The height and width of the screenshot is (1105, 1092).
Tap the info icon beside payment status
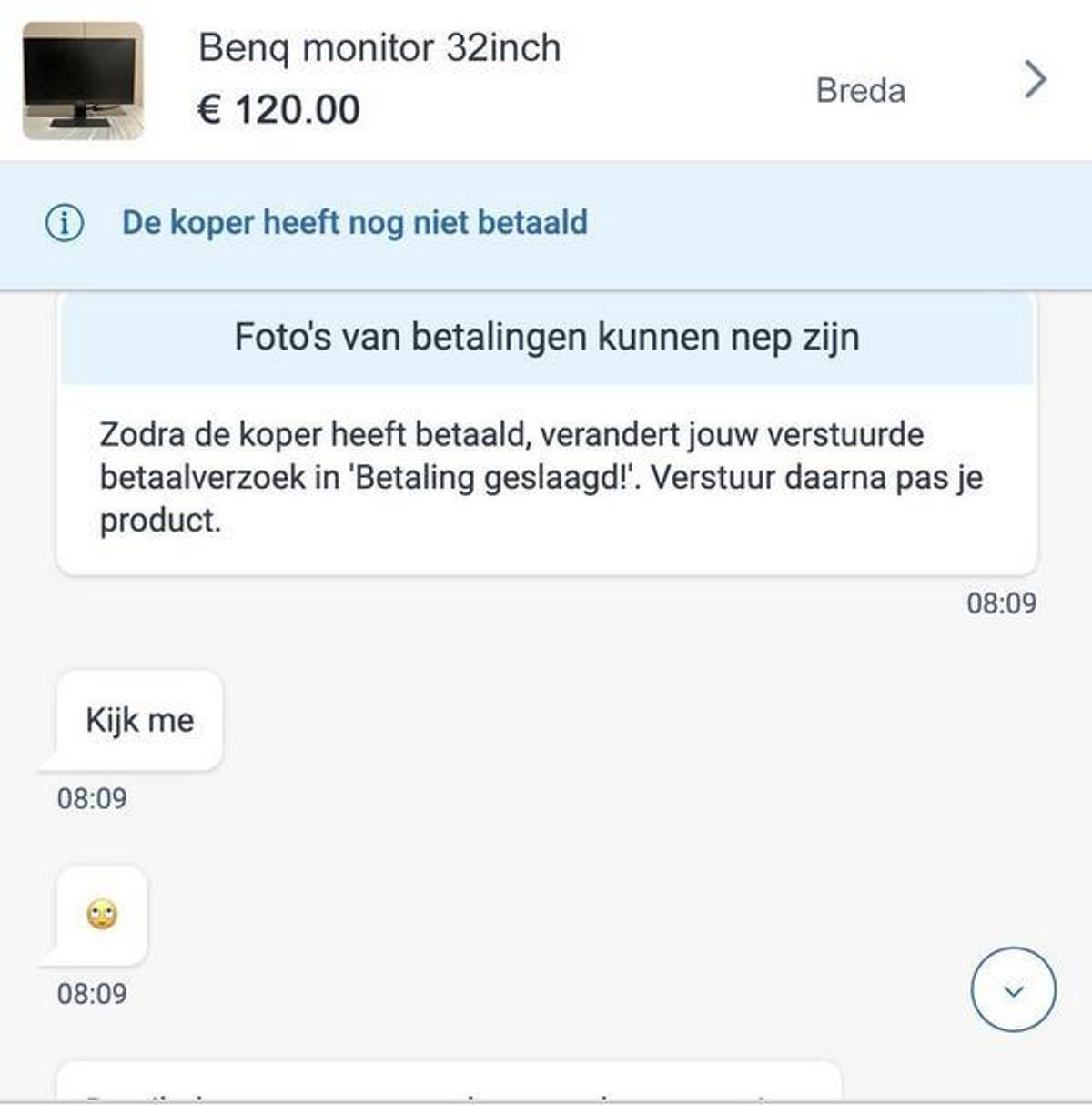point(65,223)
